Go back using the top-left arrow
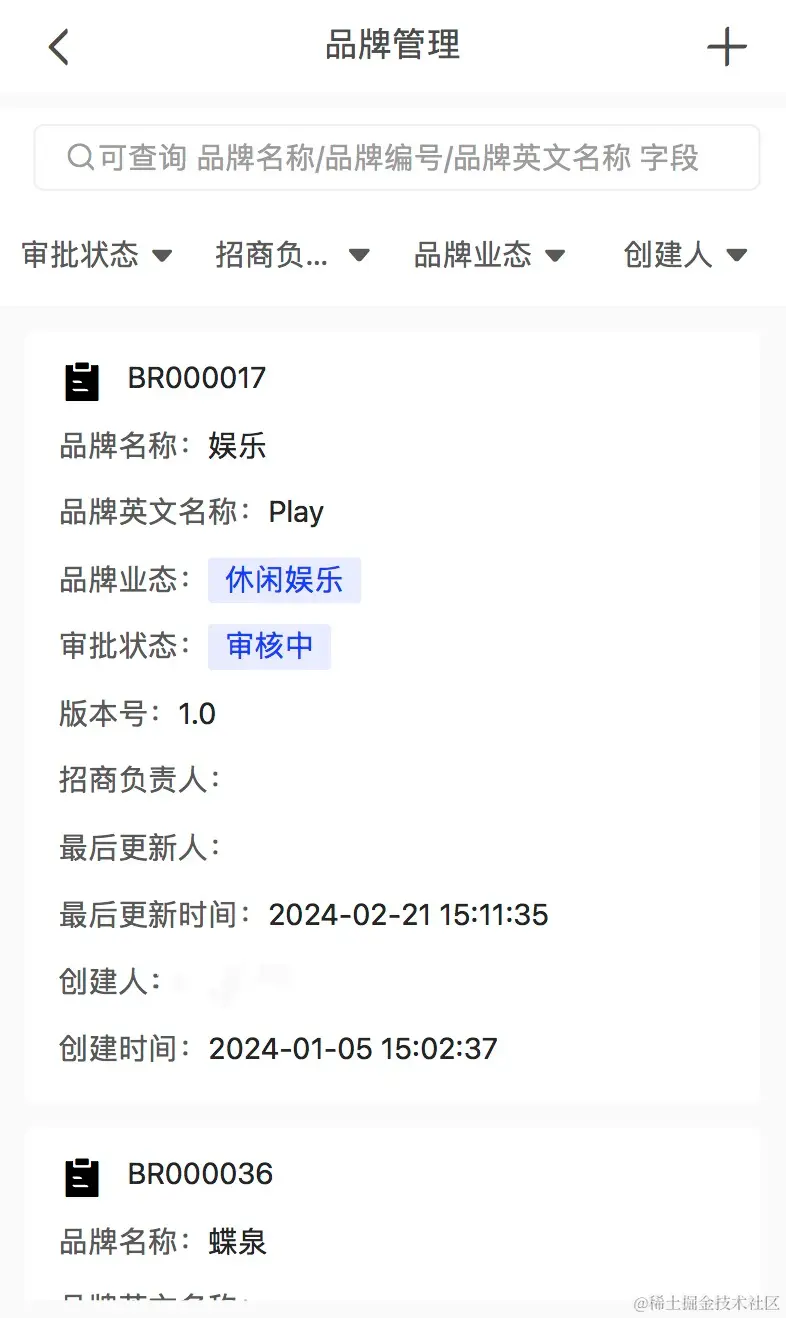Viewport: 786px width, 1318px height. pyautogui.click(x=59, y=47)
